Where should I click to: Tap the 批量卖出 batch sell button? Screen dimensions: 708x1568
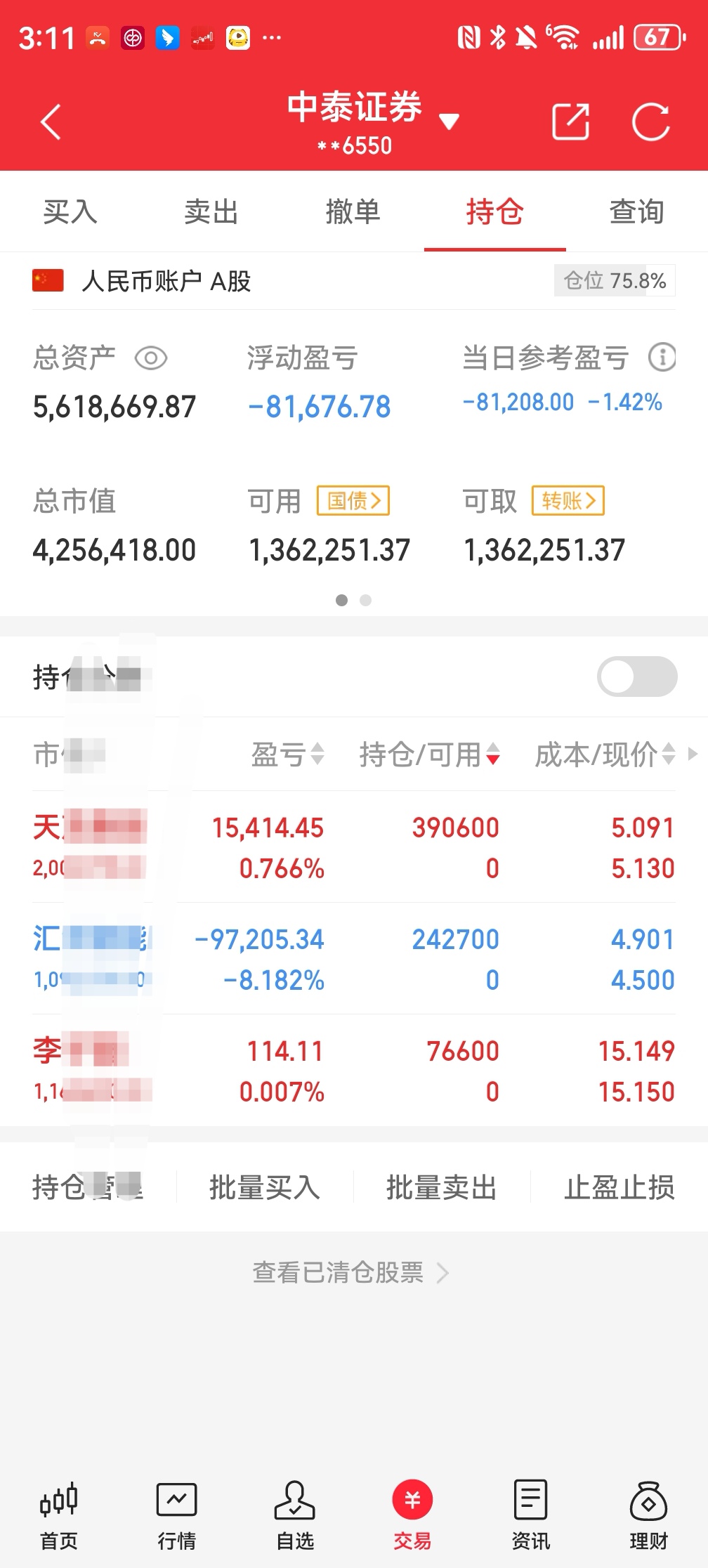tap(441, 1187)
